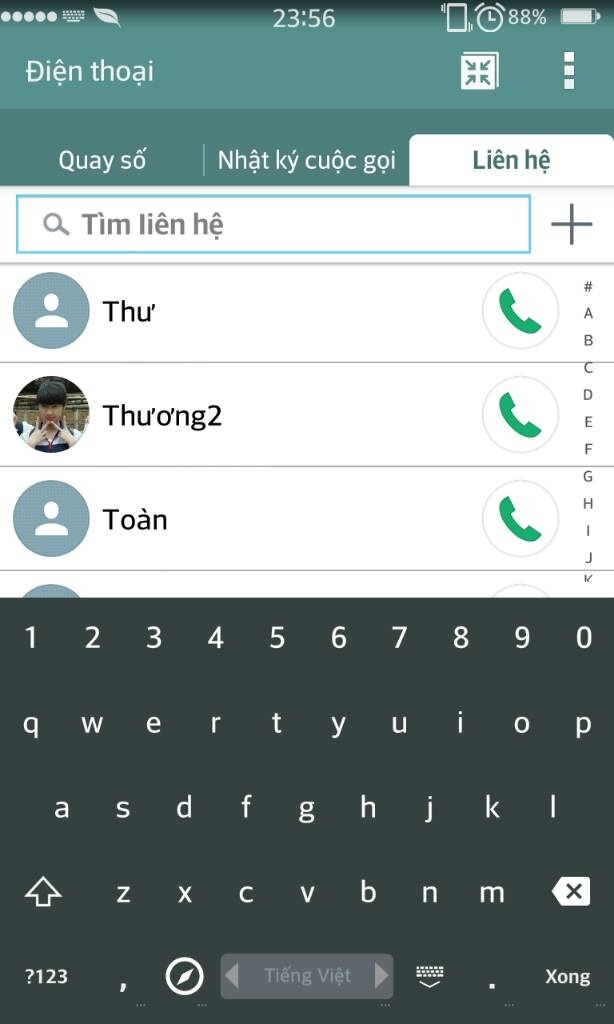This screenshot has width=614, height=1024.
Task: Tap the backspace key
Action: (x=571, y=891)
